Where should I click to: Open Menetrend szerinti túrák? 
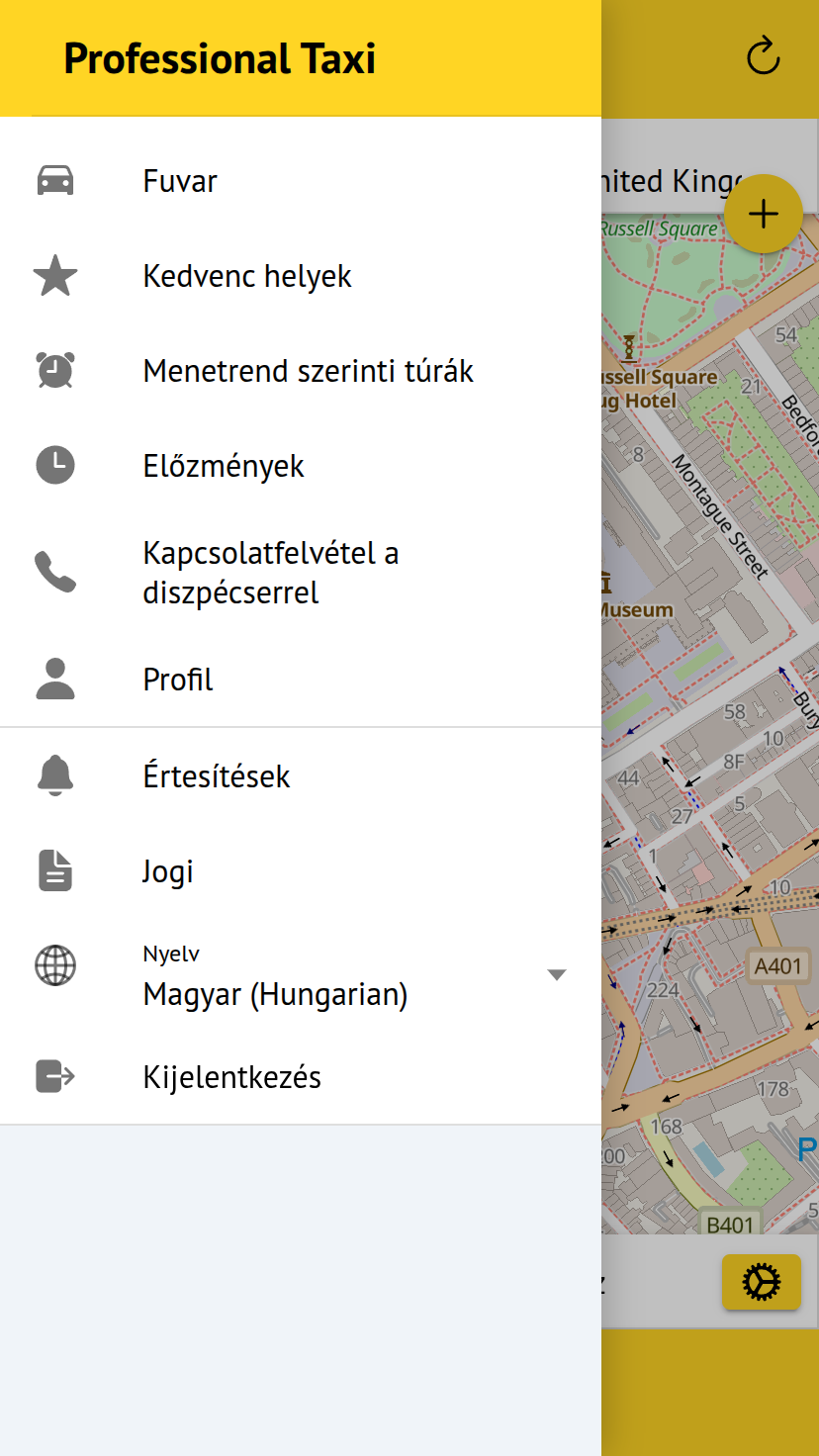[308, 371]
